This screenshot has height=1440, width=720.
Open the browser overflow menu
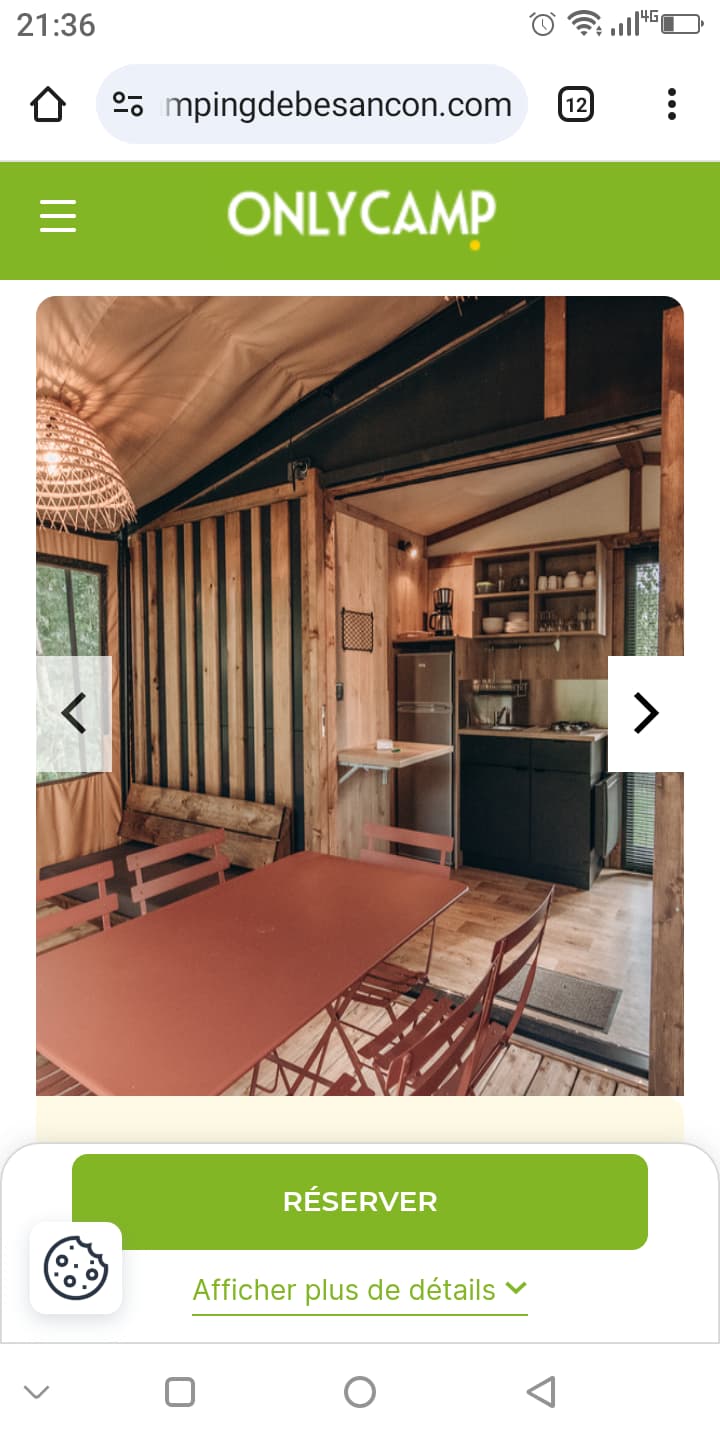pos(671,104)
